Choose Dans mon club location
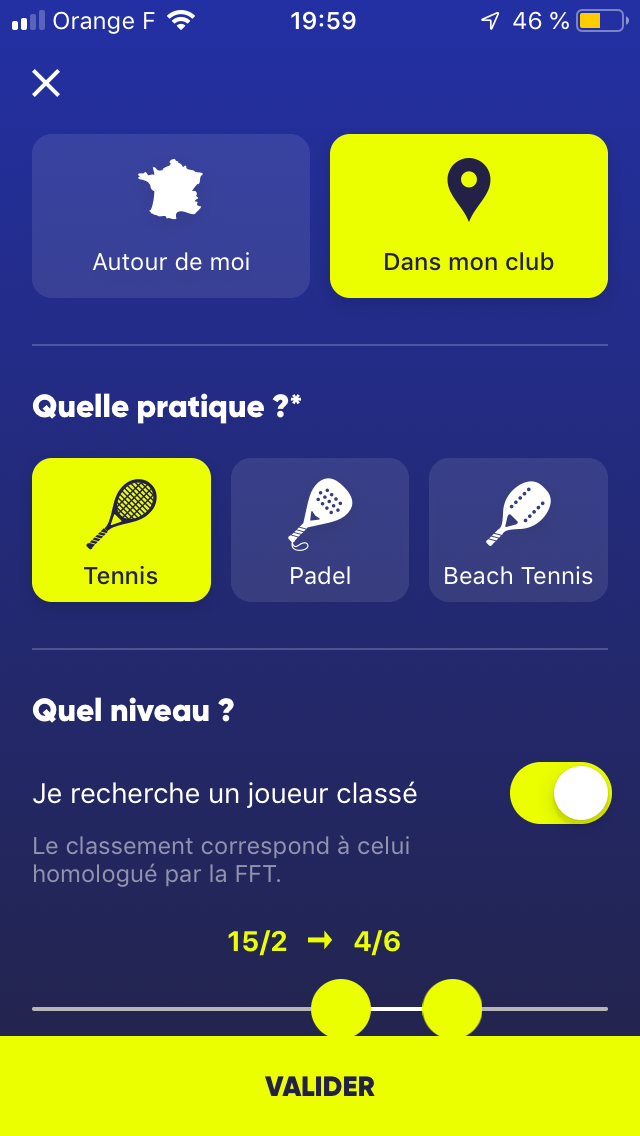 469,216
